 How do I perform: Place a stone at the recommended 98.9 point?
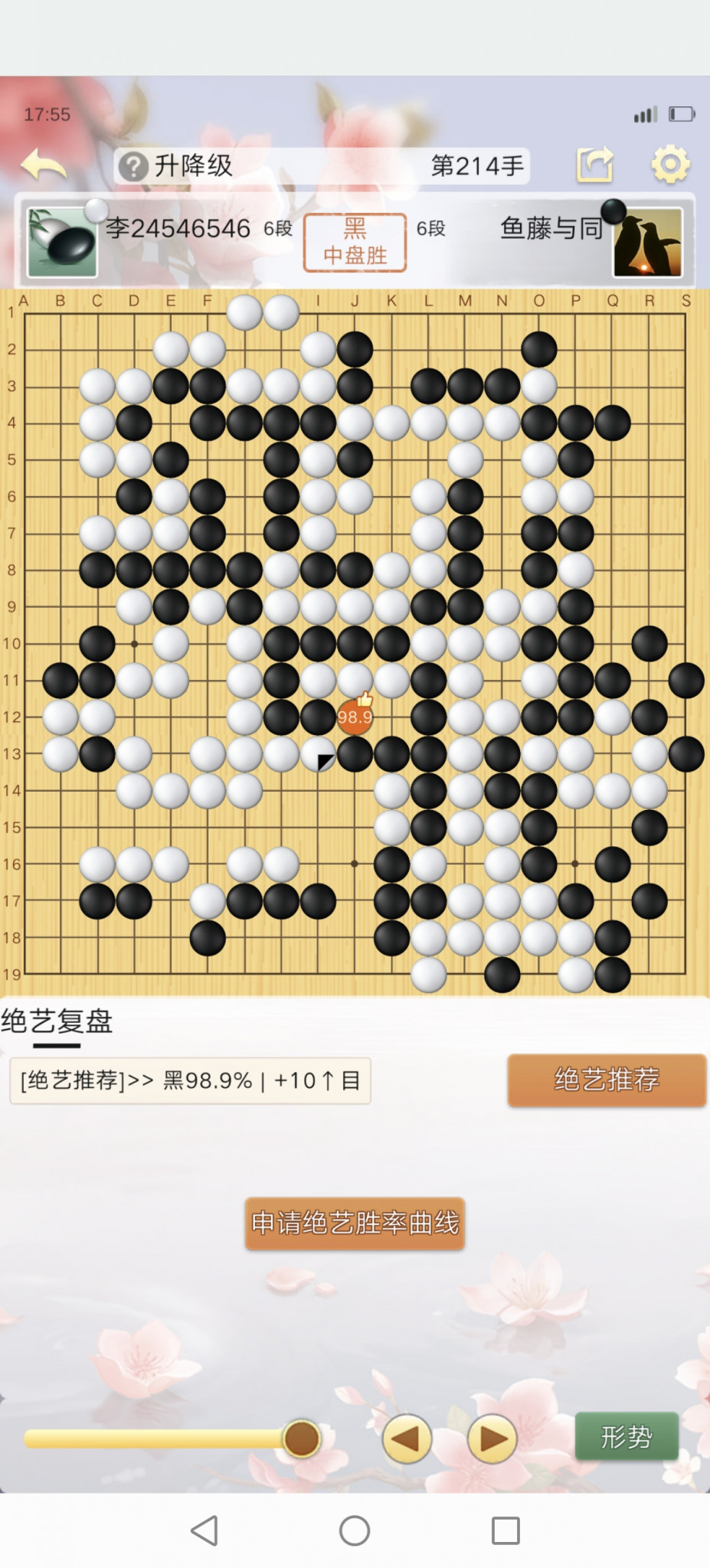pyautogui.click(x=355, y=717)
